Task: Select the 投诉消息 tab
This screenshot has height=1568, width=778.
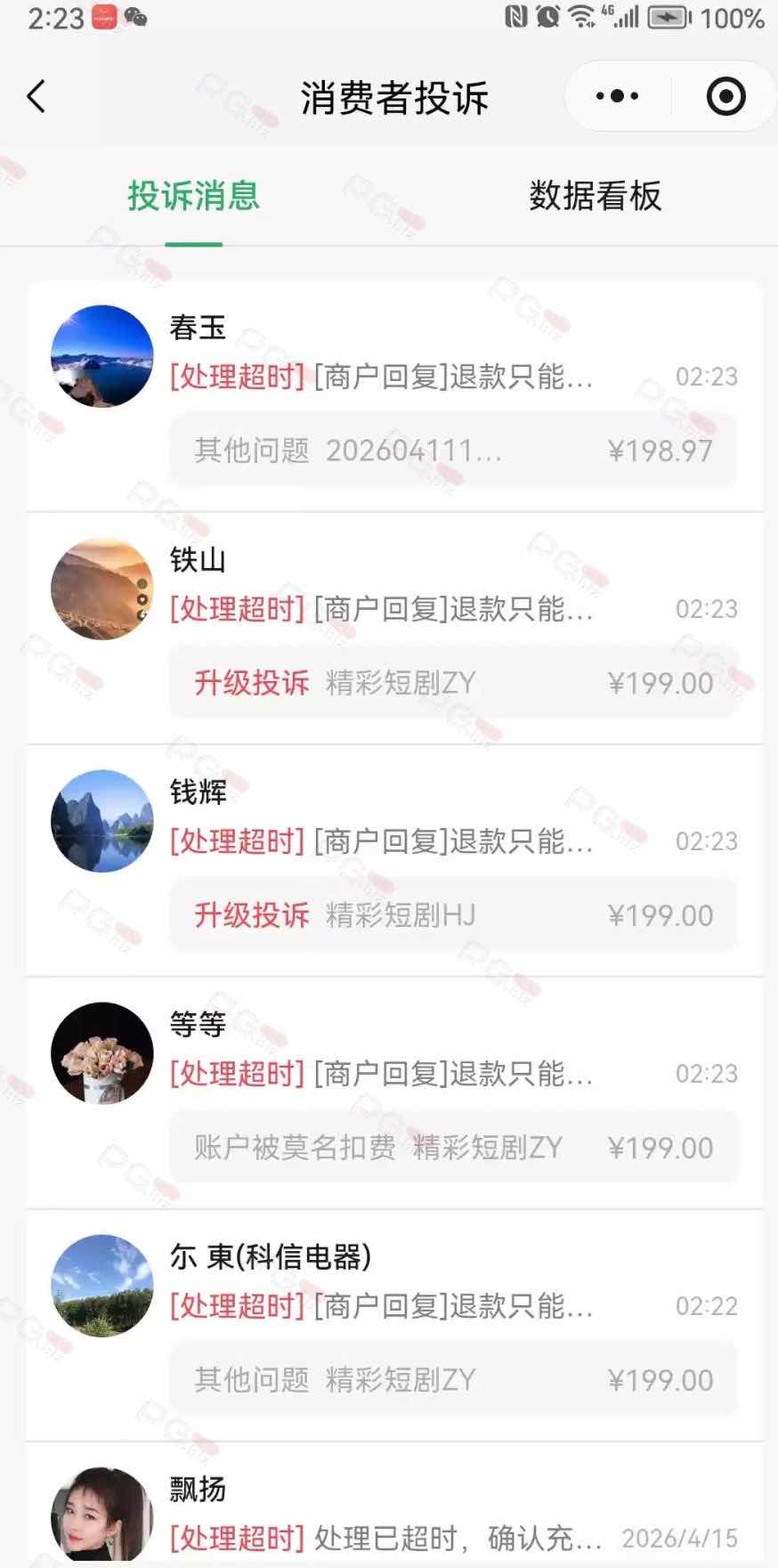Action: pos(193,196)
